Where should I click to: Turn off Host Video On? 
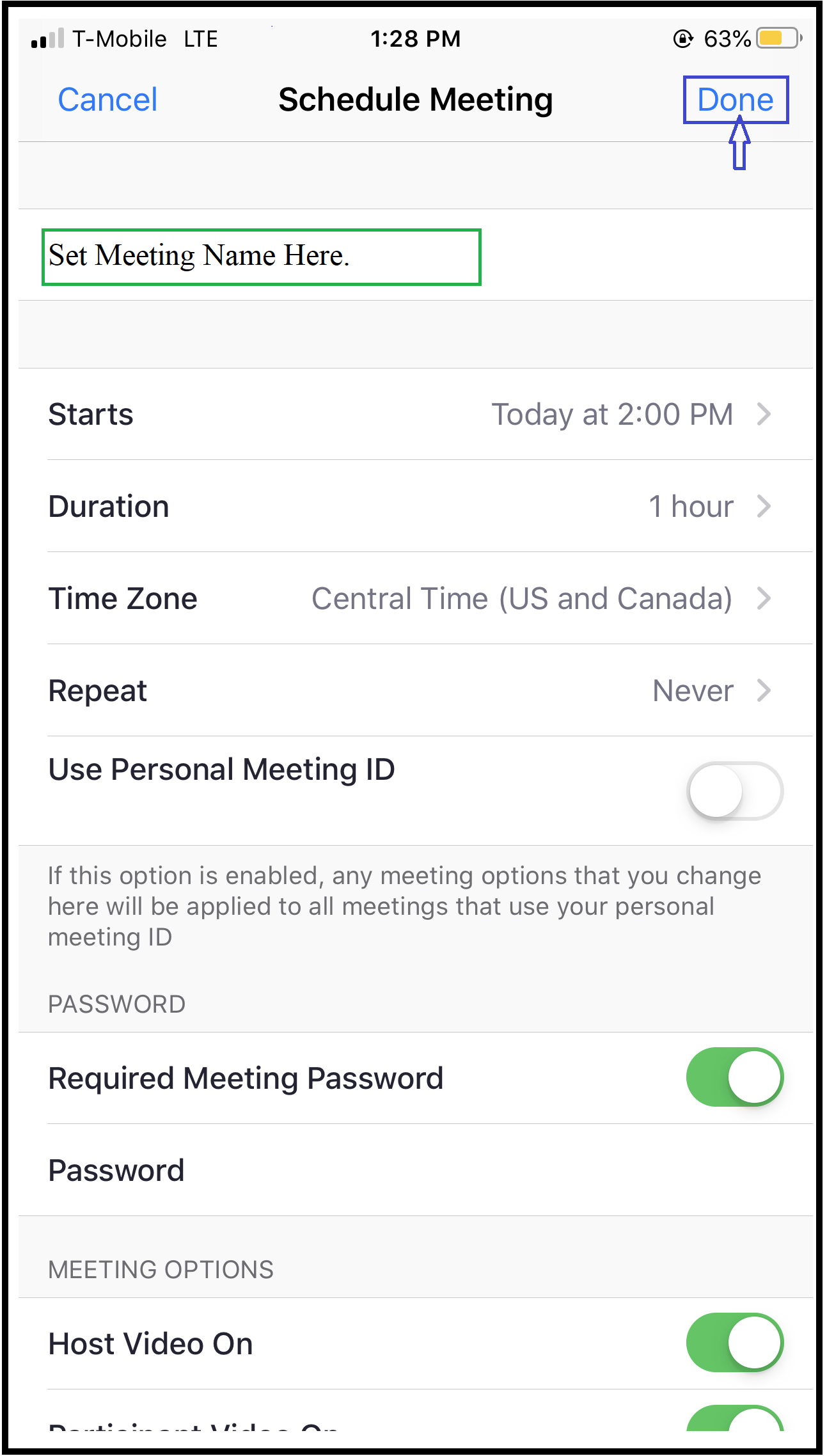click(734, 1343)
